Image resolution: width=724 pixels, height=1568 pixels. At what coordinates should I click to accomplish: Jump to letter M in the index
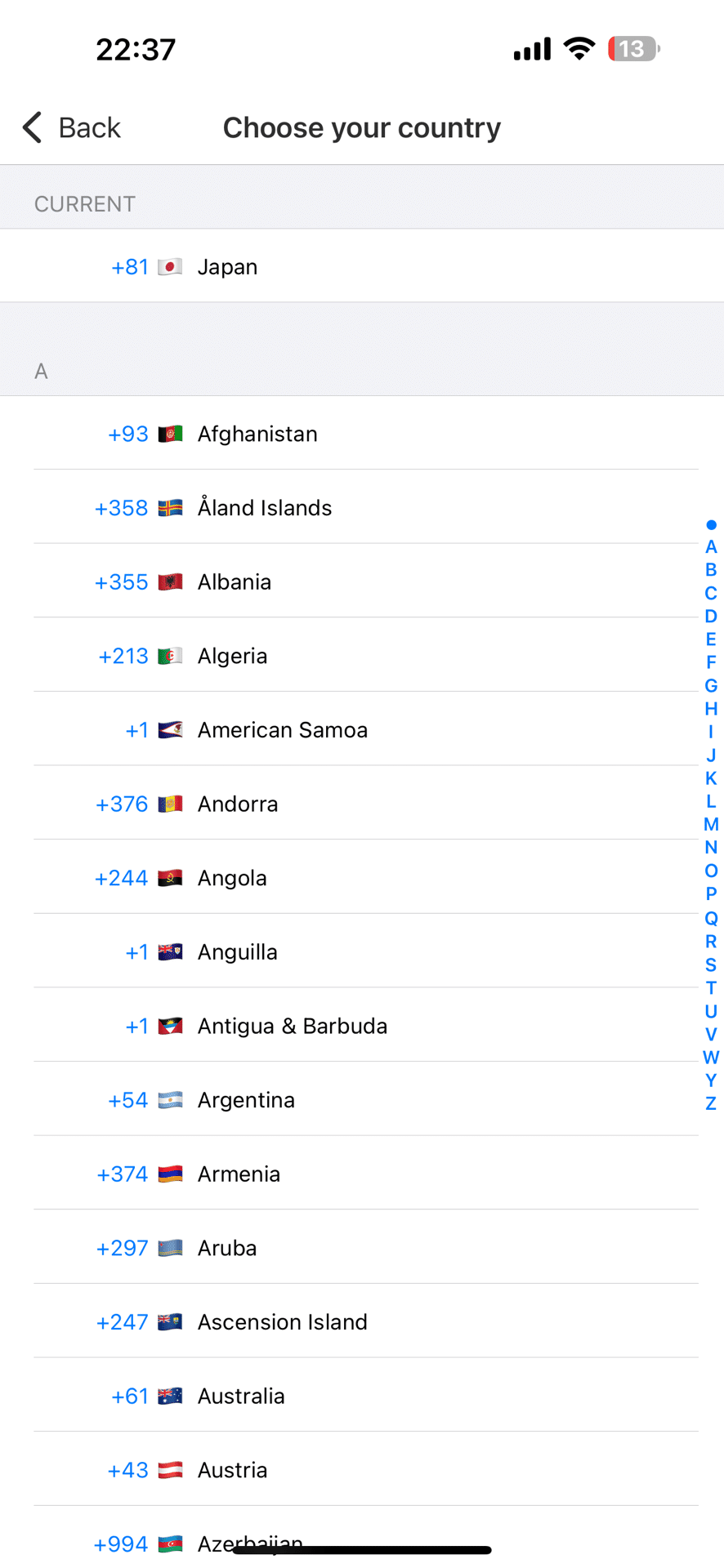coord(711,825)
